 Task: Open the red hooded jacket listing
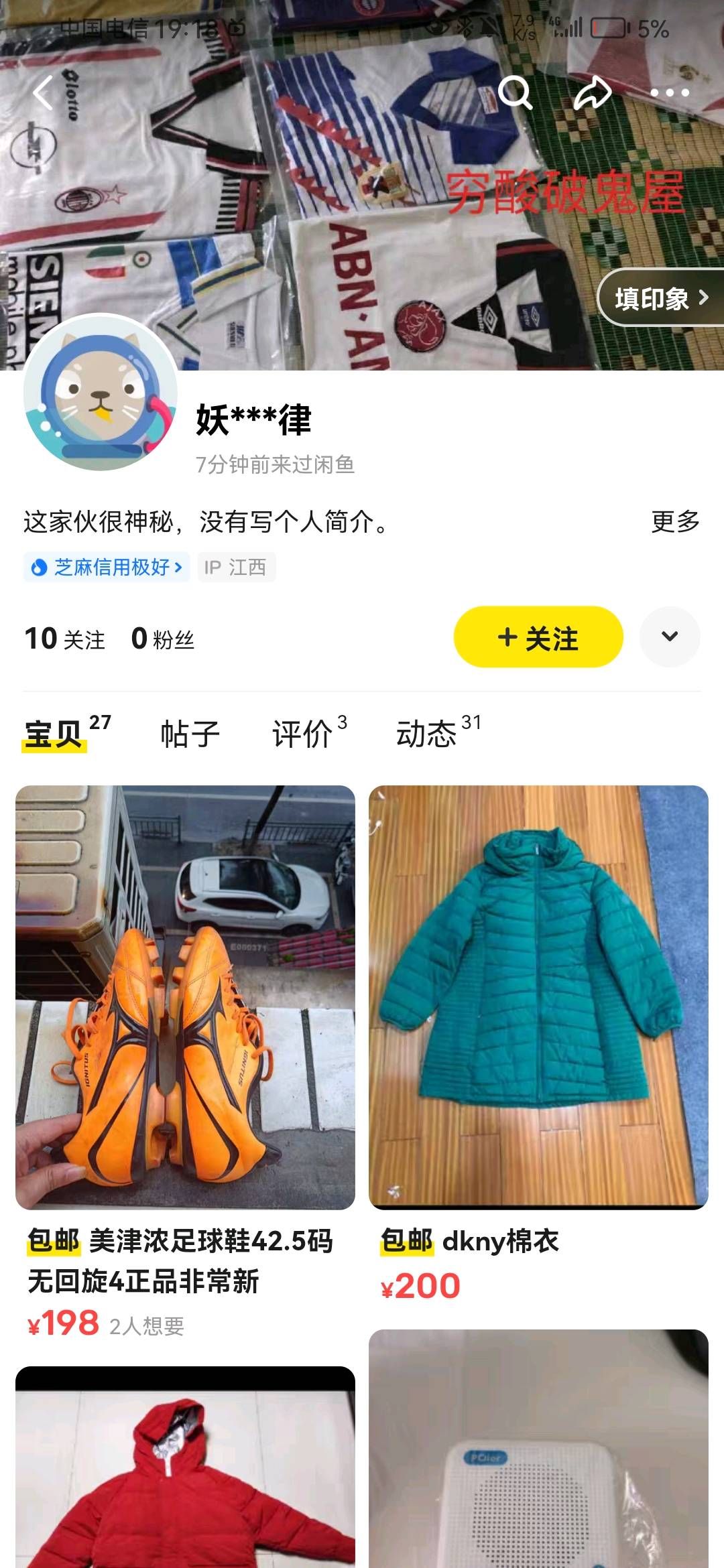click(185, 1467)
